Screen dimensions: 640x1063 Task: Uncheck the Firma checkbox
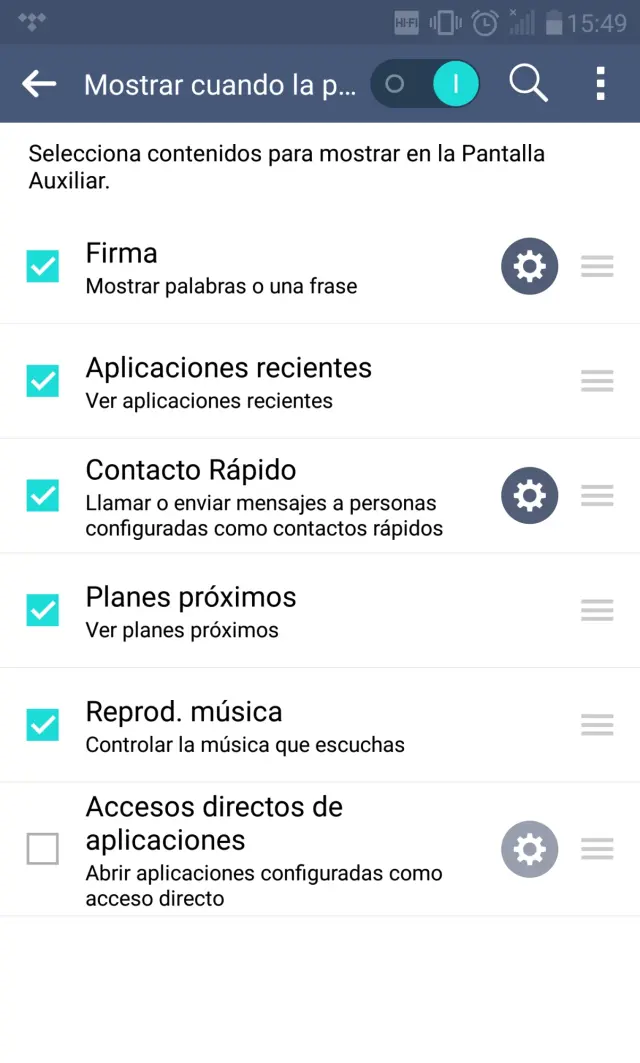pyautogui.click(x=43, y=266)
